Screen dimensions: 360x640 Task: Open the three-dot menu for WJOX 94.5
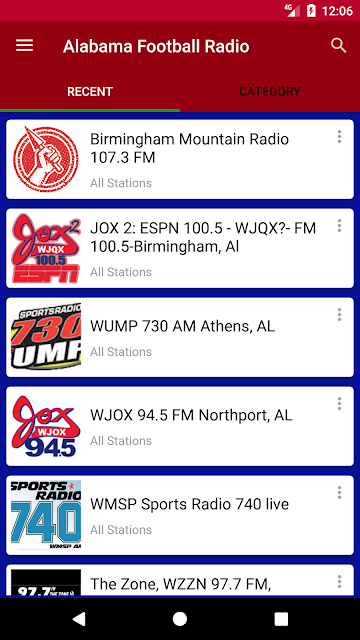point(339,404)
